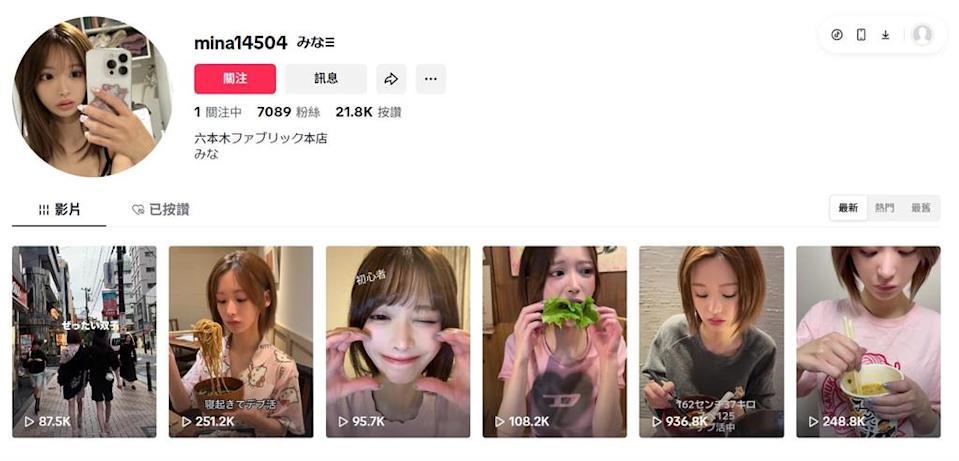The width and height of the screenshot is (959, 461).
Task: Sort videos by 最新
Action: pyautogui.click(x=848, y=208)
